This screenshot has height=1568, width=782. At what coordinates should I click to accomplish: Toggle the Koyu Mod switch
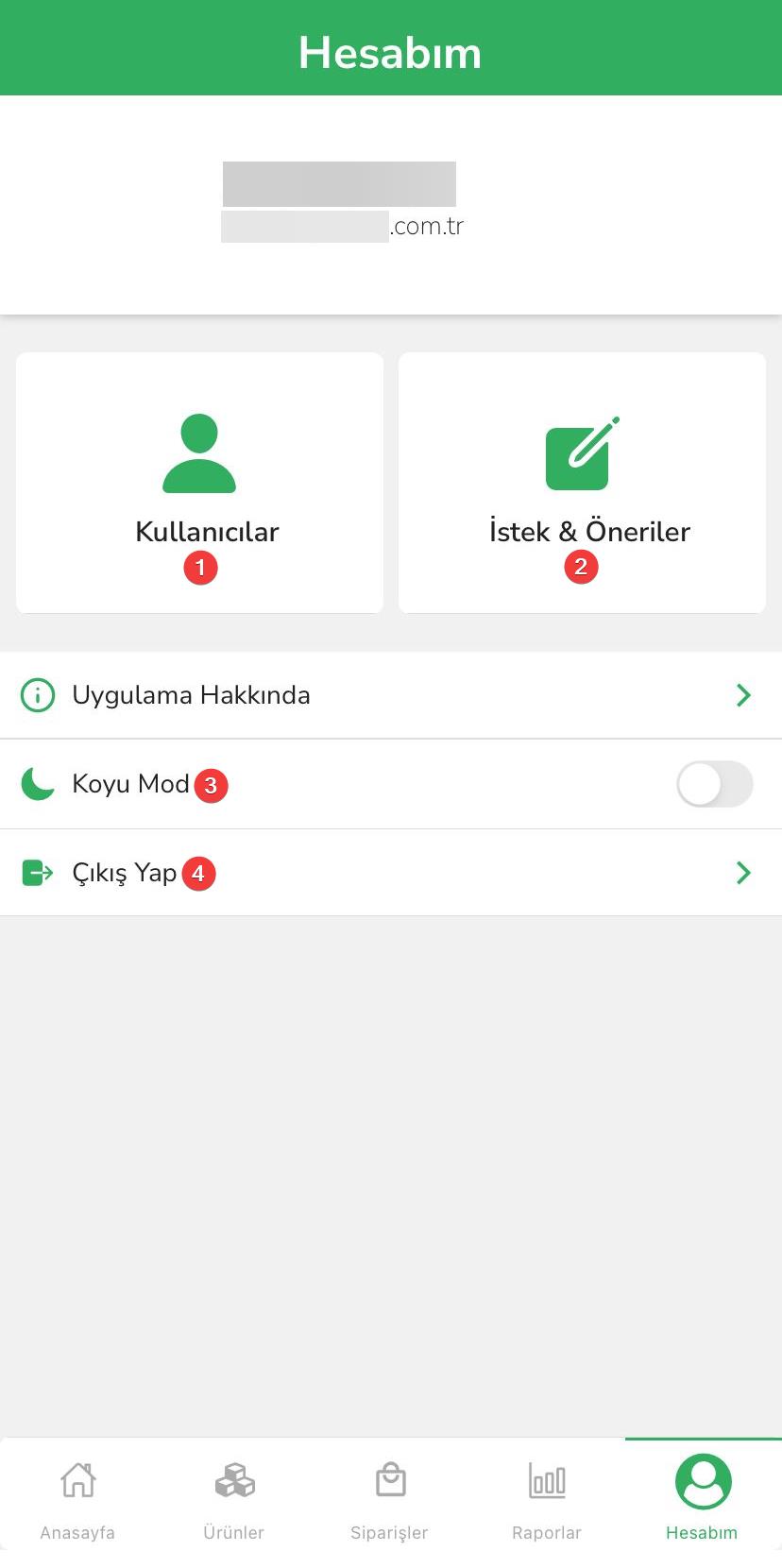(x=714, y=784)
